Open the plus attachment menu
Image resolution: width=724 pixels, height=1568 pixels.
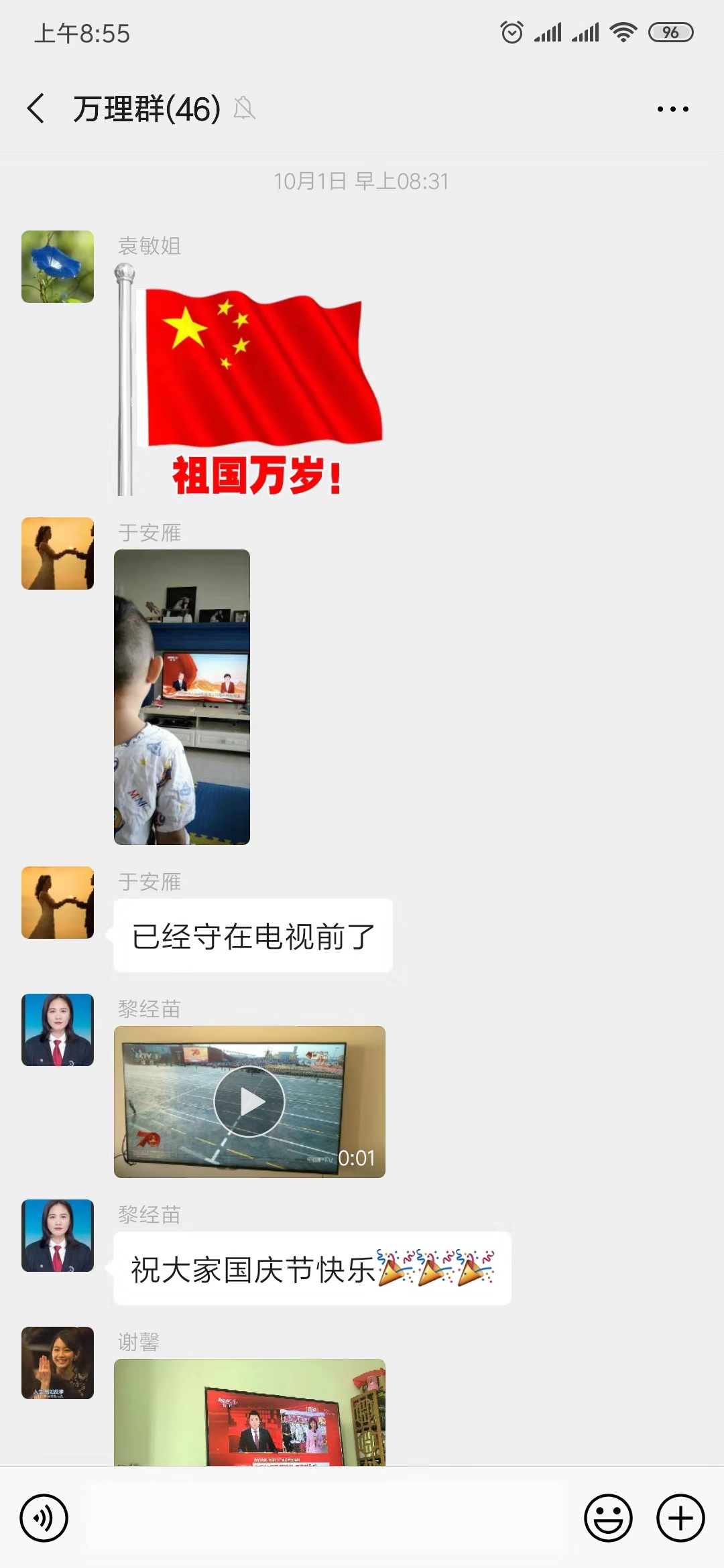pyautogui.click(x=680, y=1518)
